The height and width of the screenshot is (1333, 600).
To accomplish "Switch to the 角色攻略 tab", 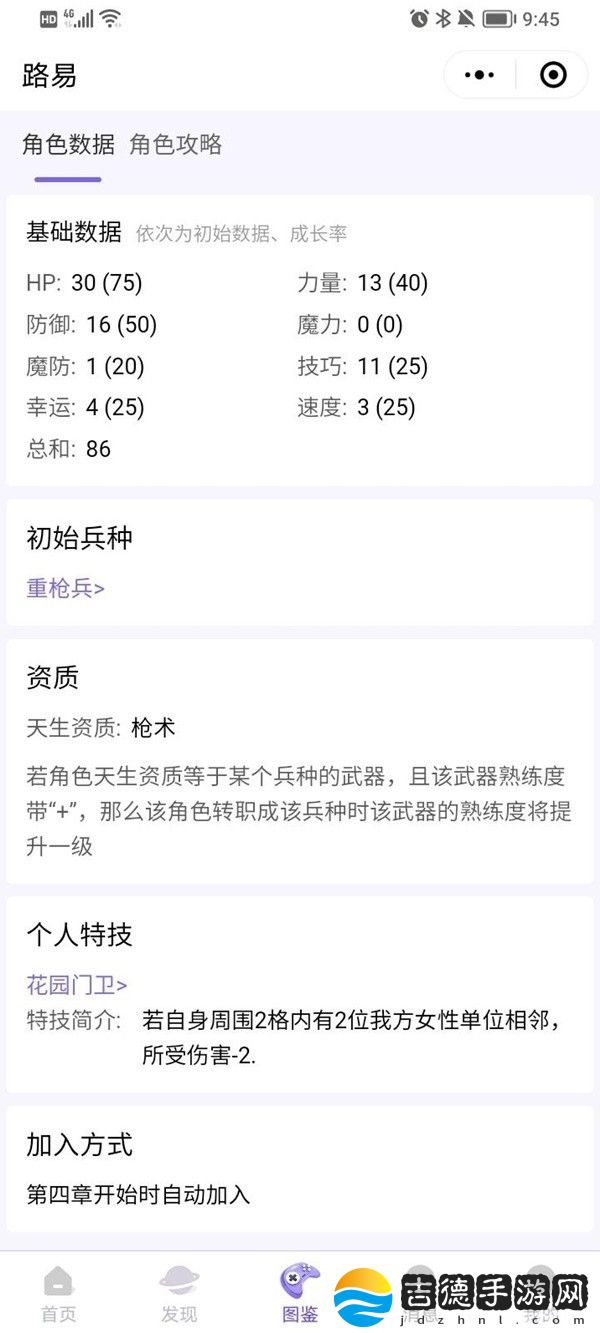I will coord(176,145).
